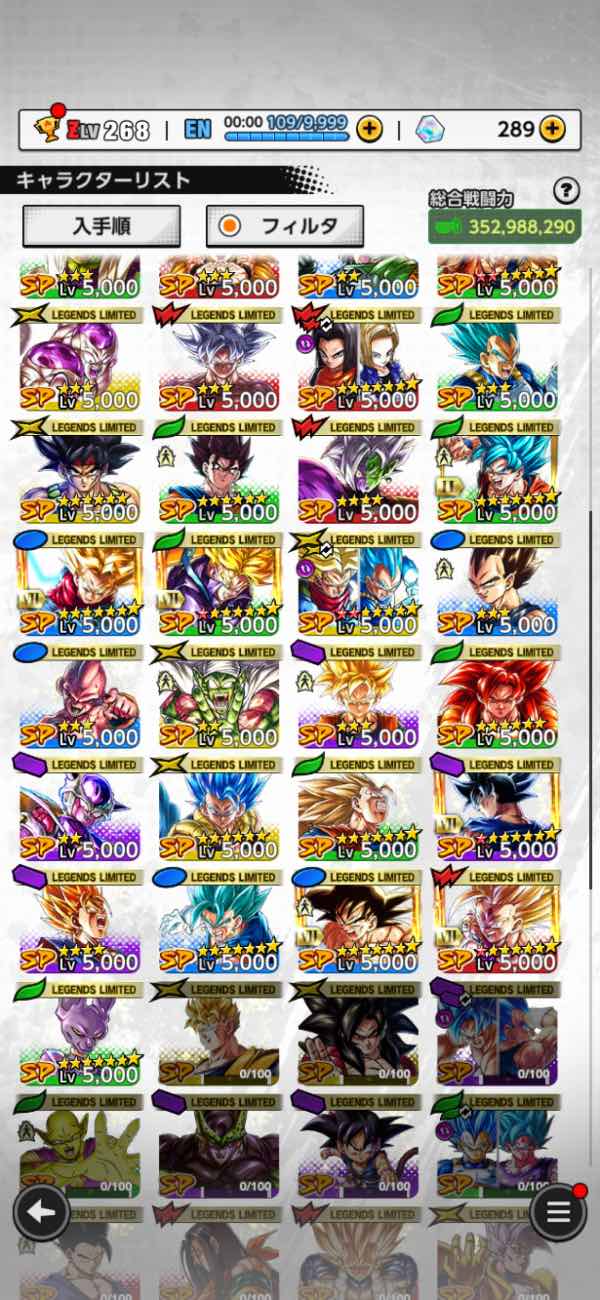The image size is (600, 1300).
Task: Open the hamburger menu button
Action: (x=557, y=1212)
